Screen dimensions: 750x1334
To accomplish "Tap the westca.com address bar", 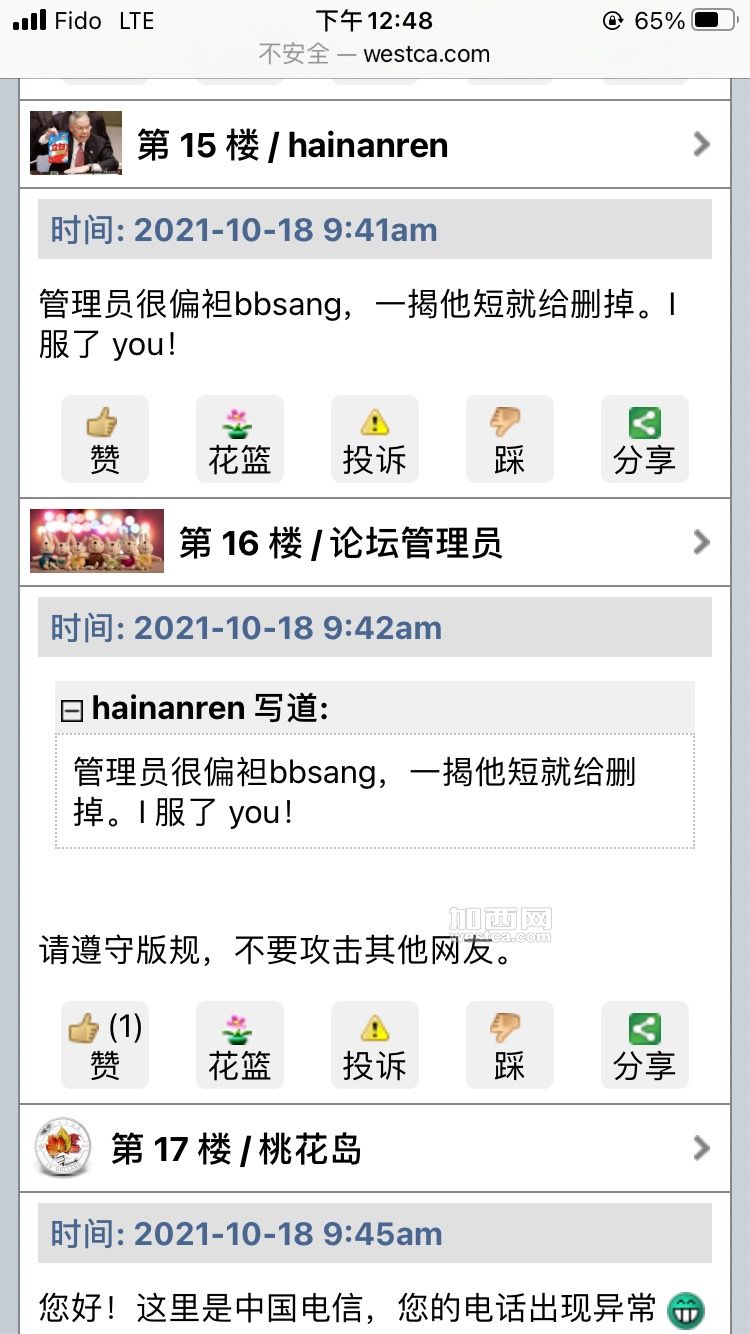I will point(375,54).
